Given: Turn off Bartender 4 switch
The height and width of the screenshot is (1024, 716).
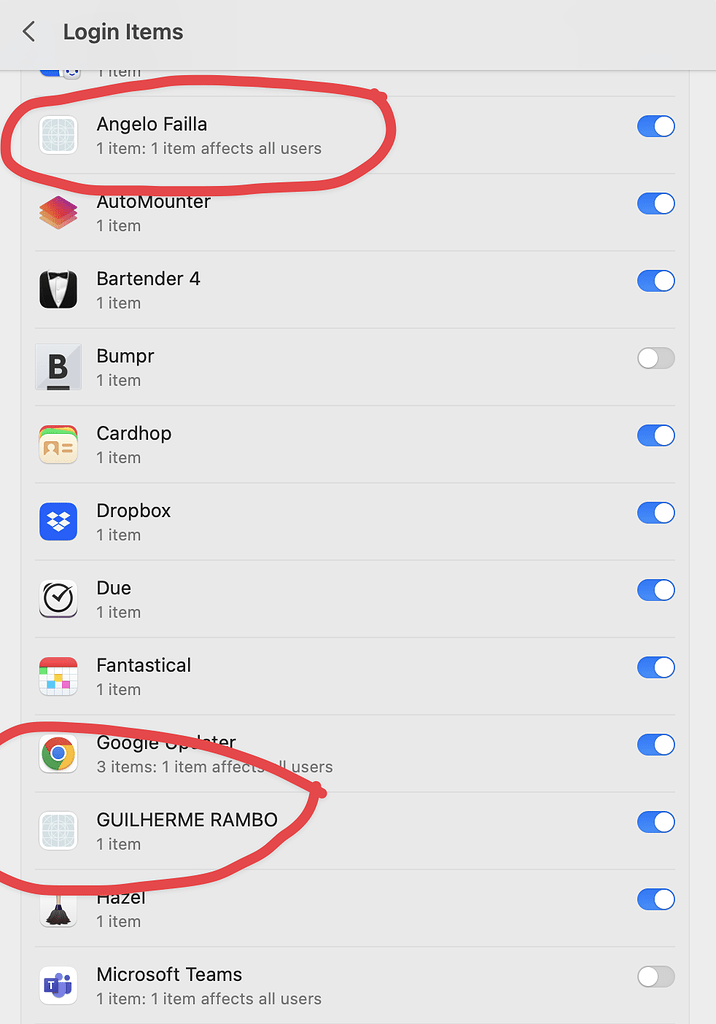Looking at the screenshot, I should point(655,281).
